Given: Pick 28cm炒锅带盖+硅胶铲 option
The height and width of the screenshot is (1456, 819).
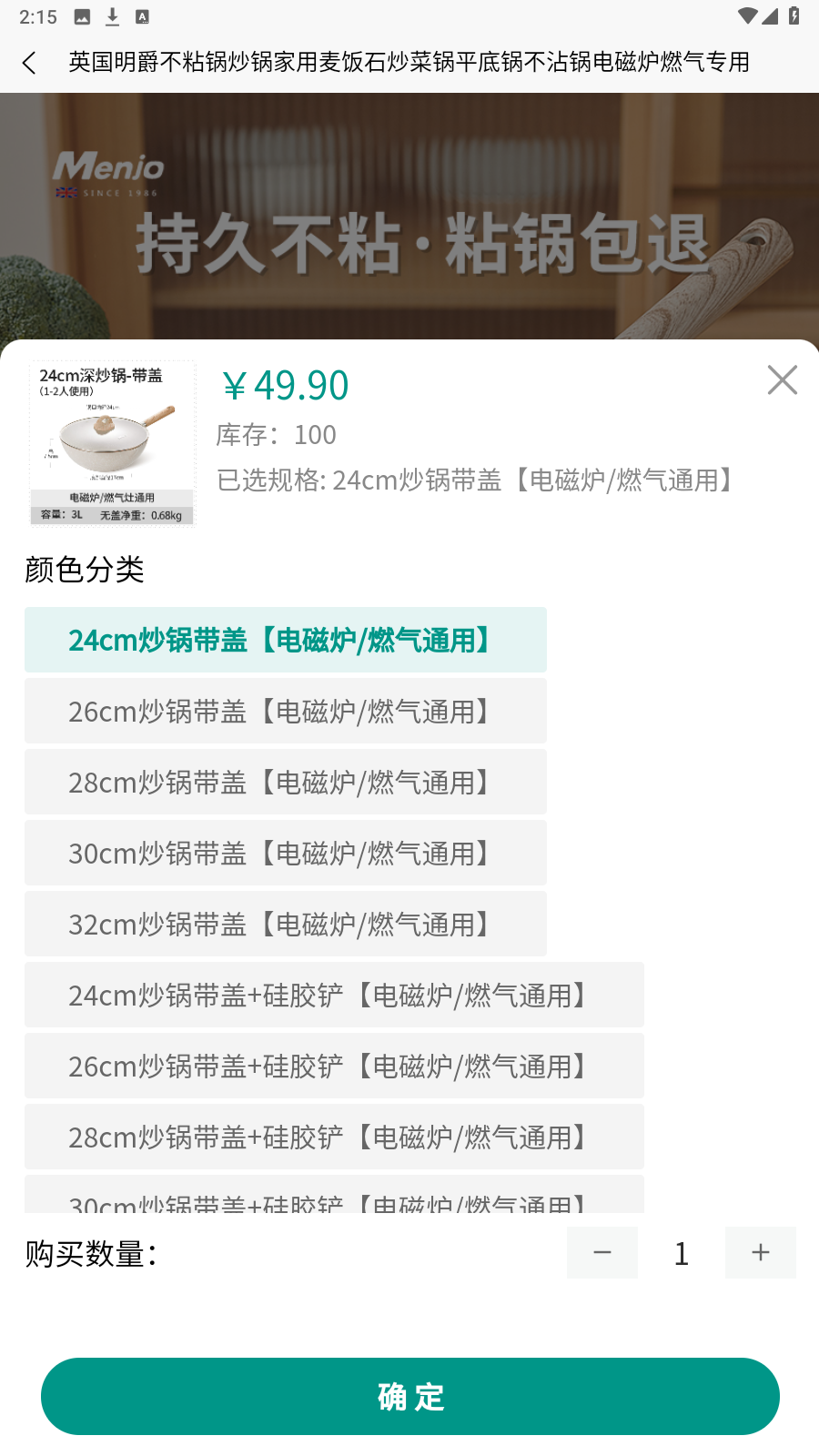Looking at the screenshot, I should pyautogui.click(x=334, y=1137).
